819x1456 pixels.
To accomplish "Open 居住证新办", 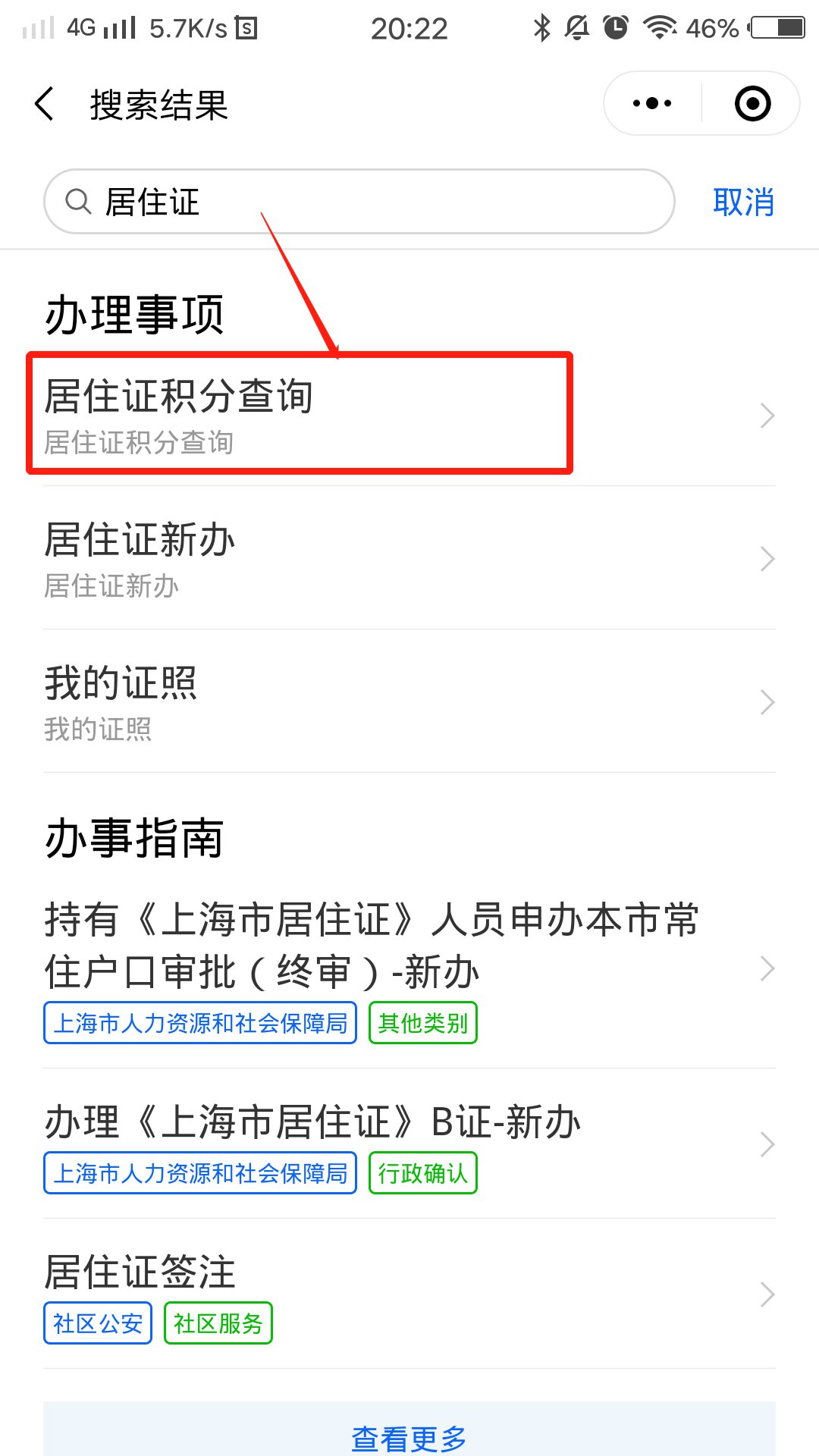I will pos(409,558).
